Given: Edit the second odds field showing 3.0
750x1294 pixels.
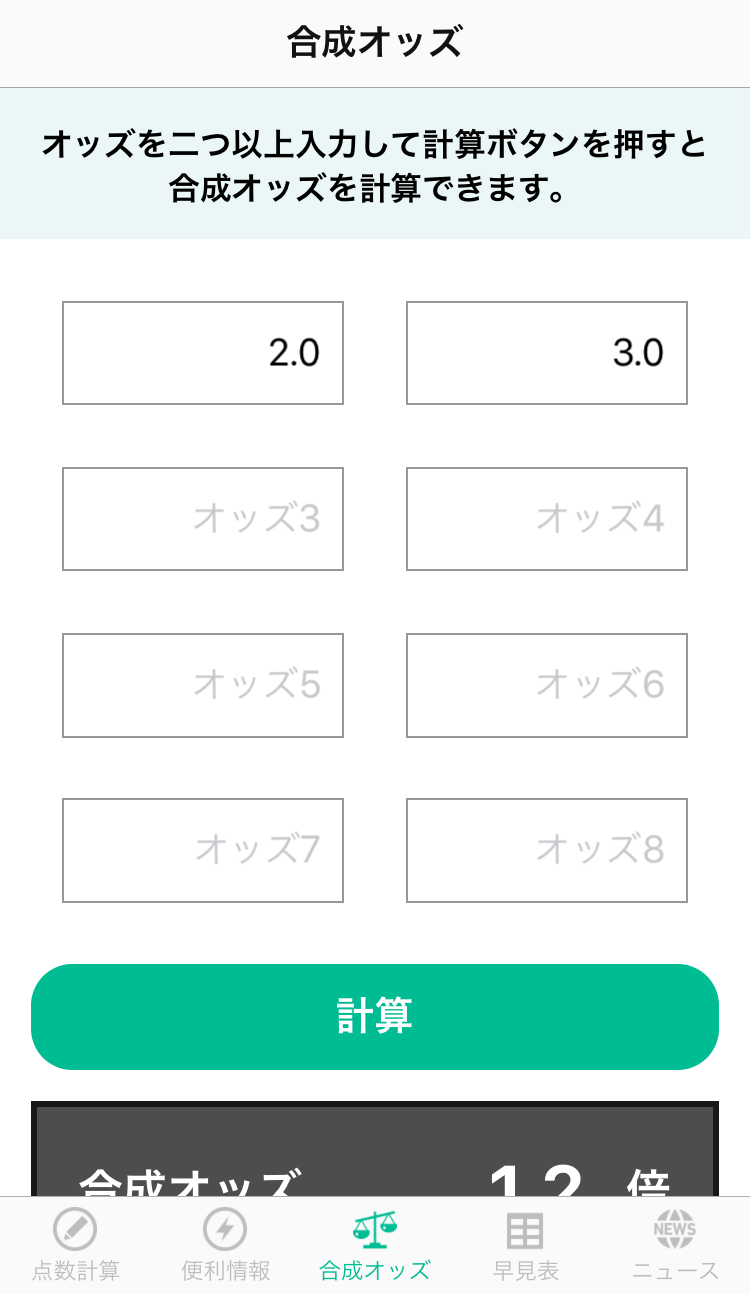Looking at the screenshot, I should pyautogui.click(x=547, y=353).
